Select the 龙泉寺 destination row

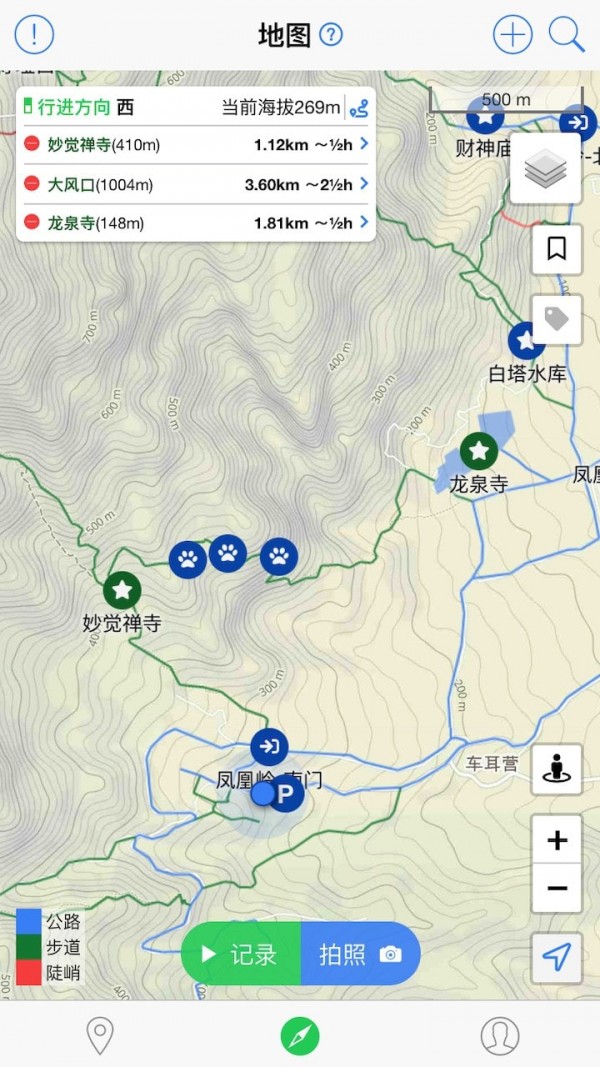pyautogui.click(x=196, y=223)
